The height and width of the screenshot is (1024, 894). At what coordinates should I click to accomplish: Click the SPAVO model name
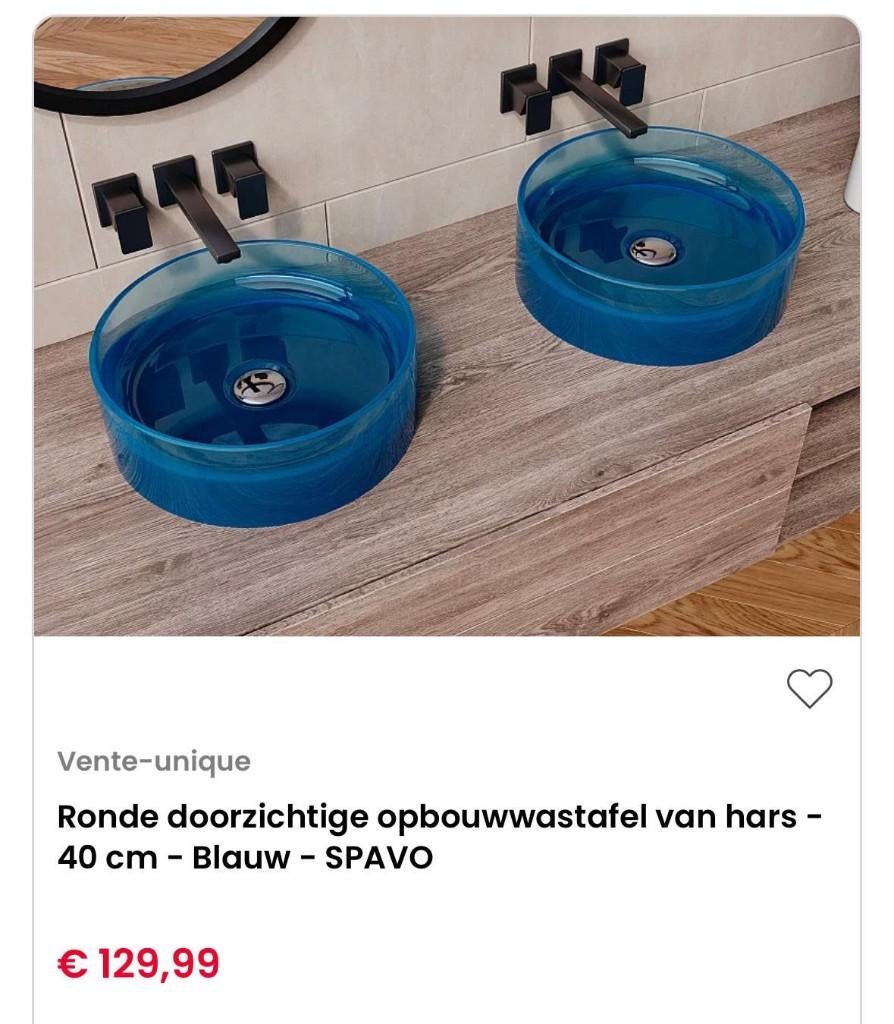(x=381, y=856)
